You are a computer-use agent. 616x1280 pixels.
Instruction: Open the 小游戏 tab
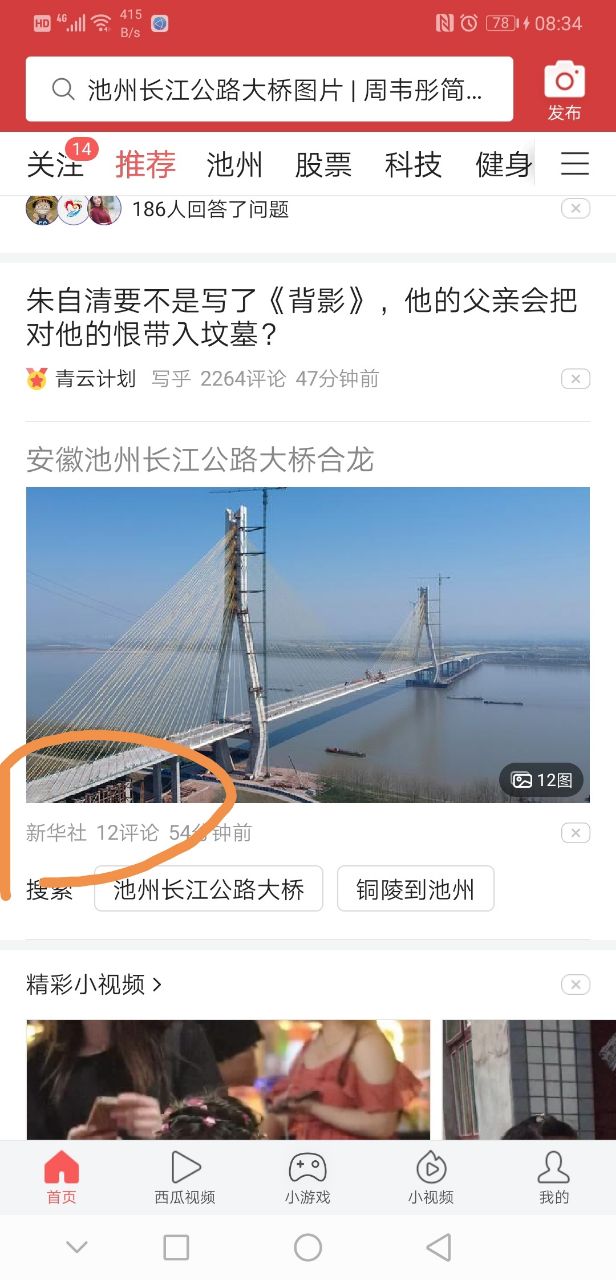(x=307, y=1177)
